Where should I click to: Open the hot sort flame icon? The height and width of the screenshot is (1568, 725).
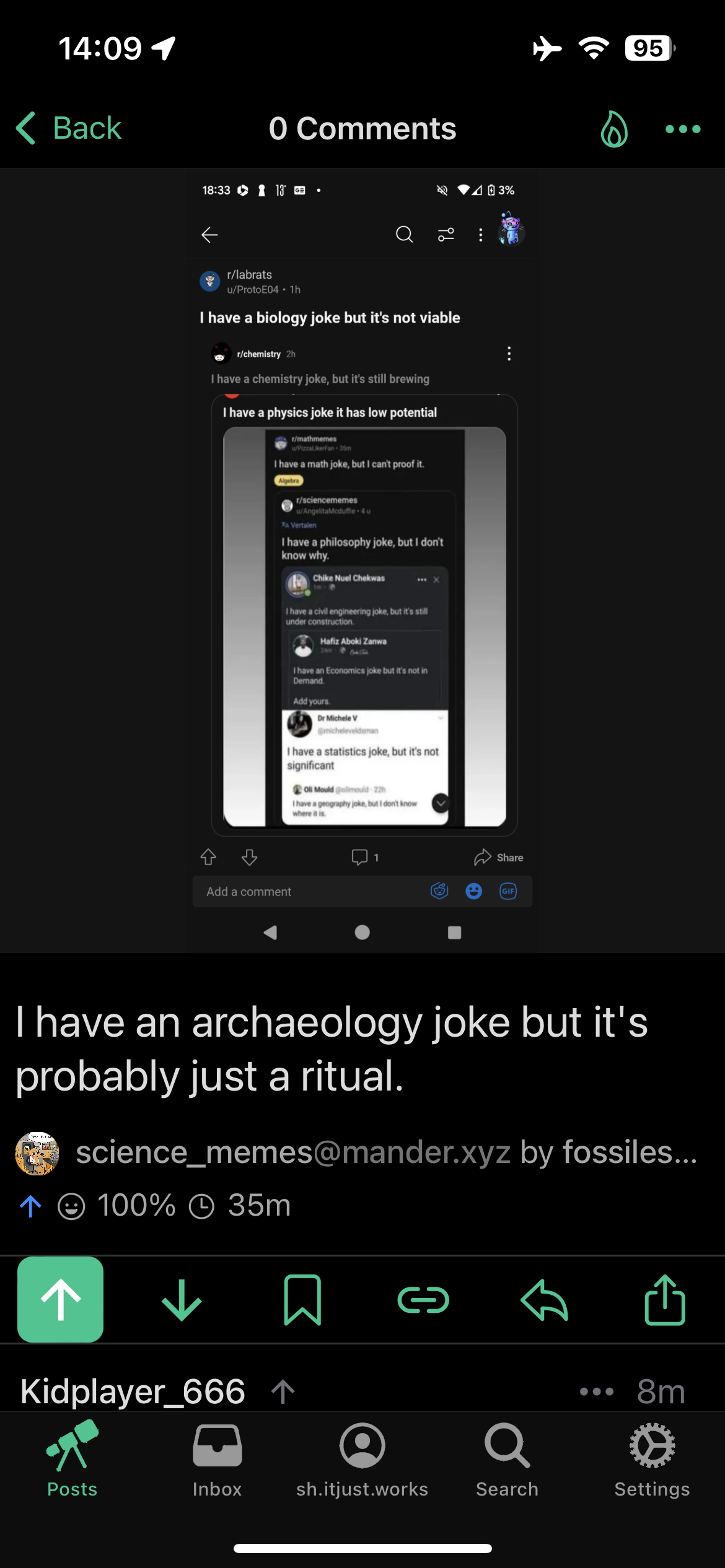coord(613,129)
